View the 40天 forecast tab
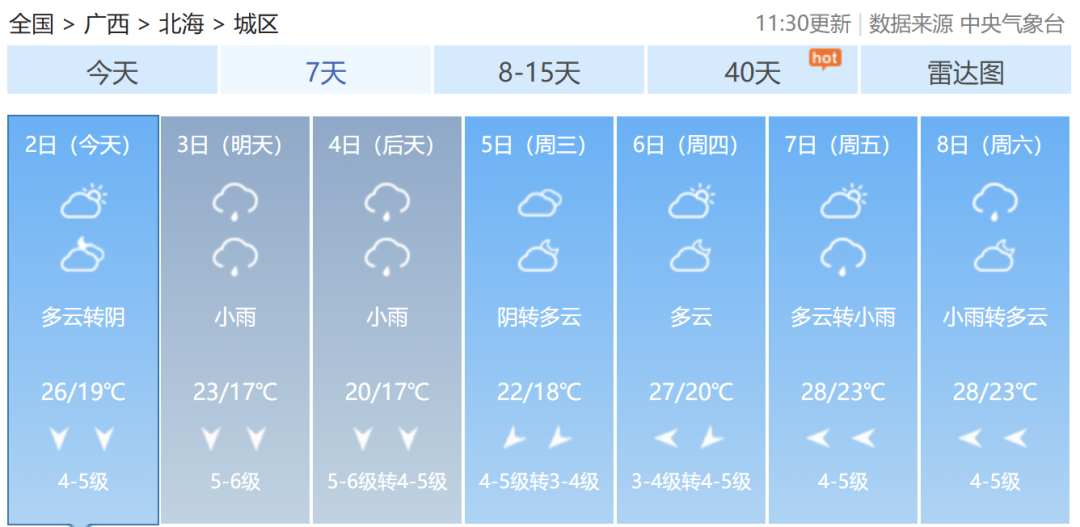The height and width of the screenshot is (527, 1080). point(752,70)
